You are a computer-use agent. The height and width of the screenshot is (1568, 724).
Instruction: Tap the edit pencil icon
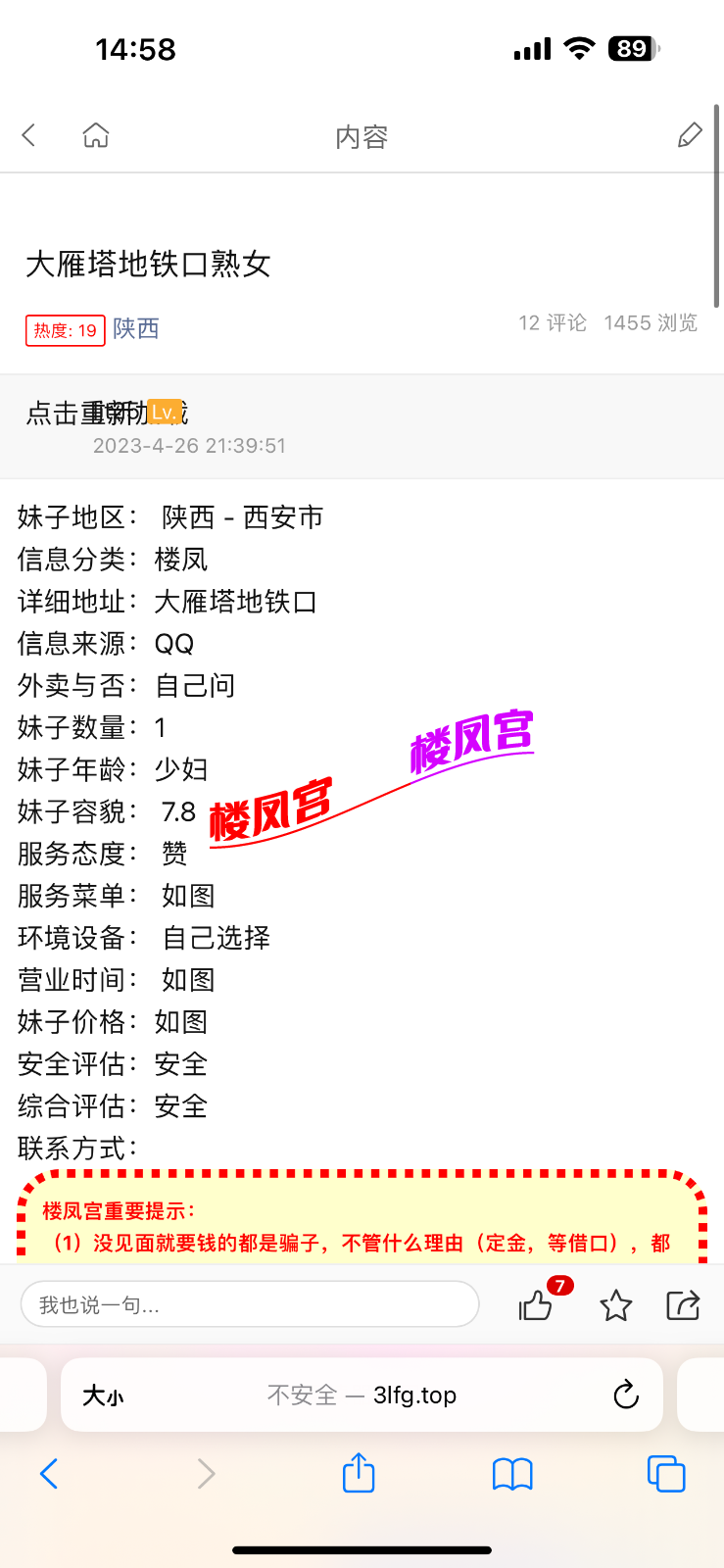[690, 135]
